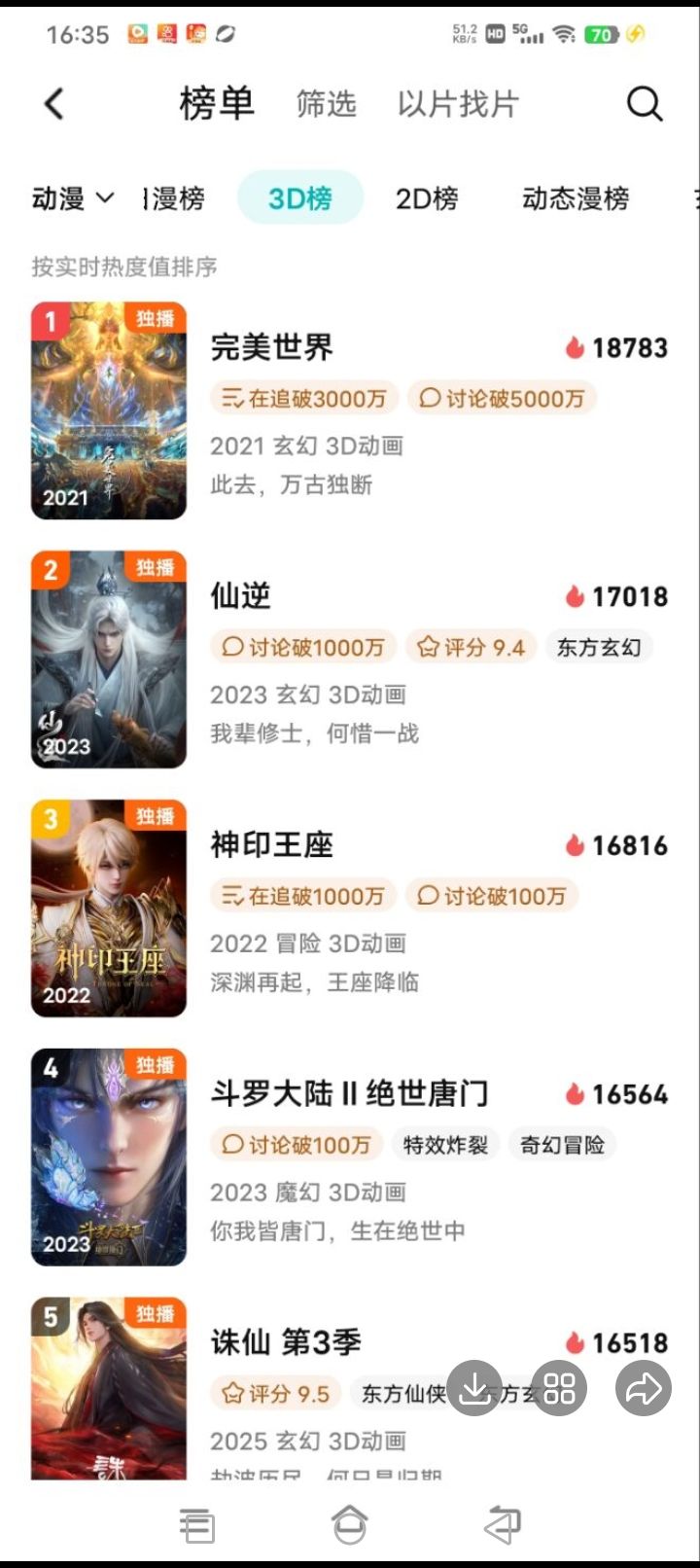Tap the floating download button

tap(474, 1388)
